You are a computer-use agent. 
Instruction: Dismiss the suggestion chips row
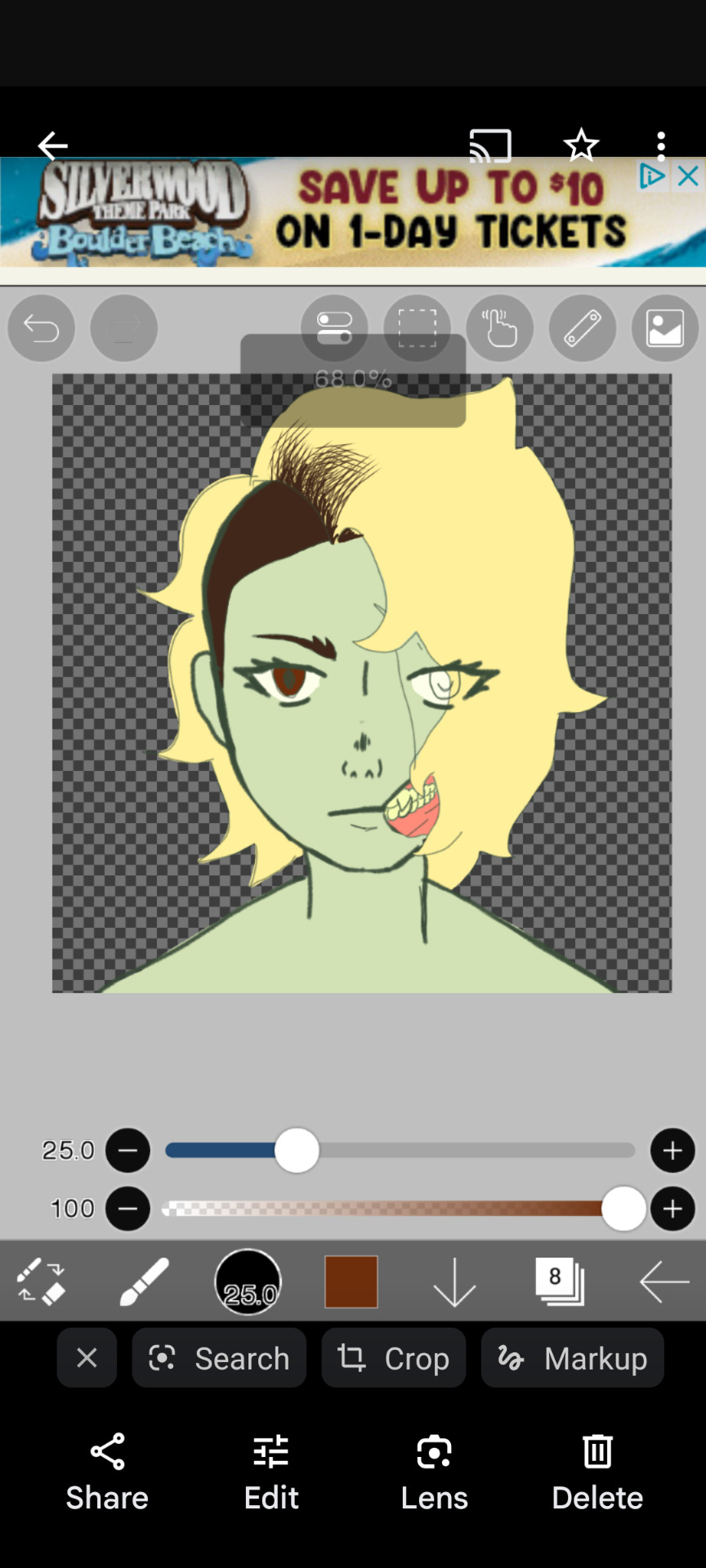[x=87, y=1358]
